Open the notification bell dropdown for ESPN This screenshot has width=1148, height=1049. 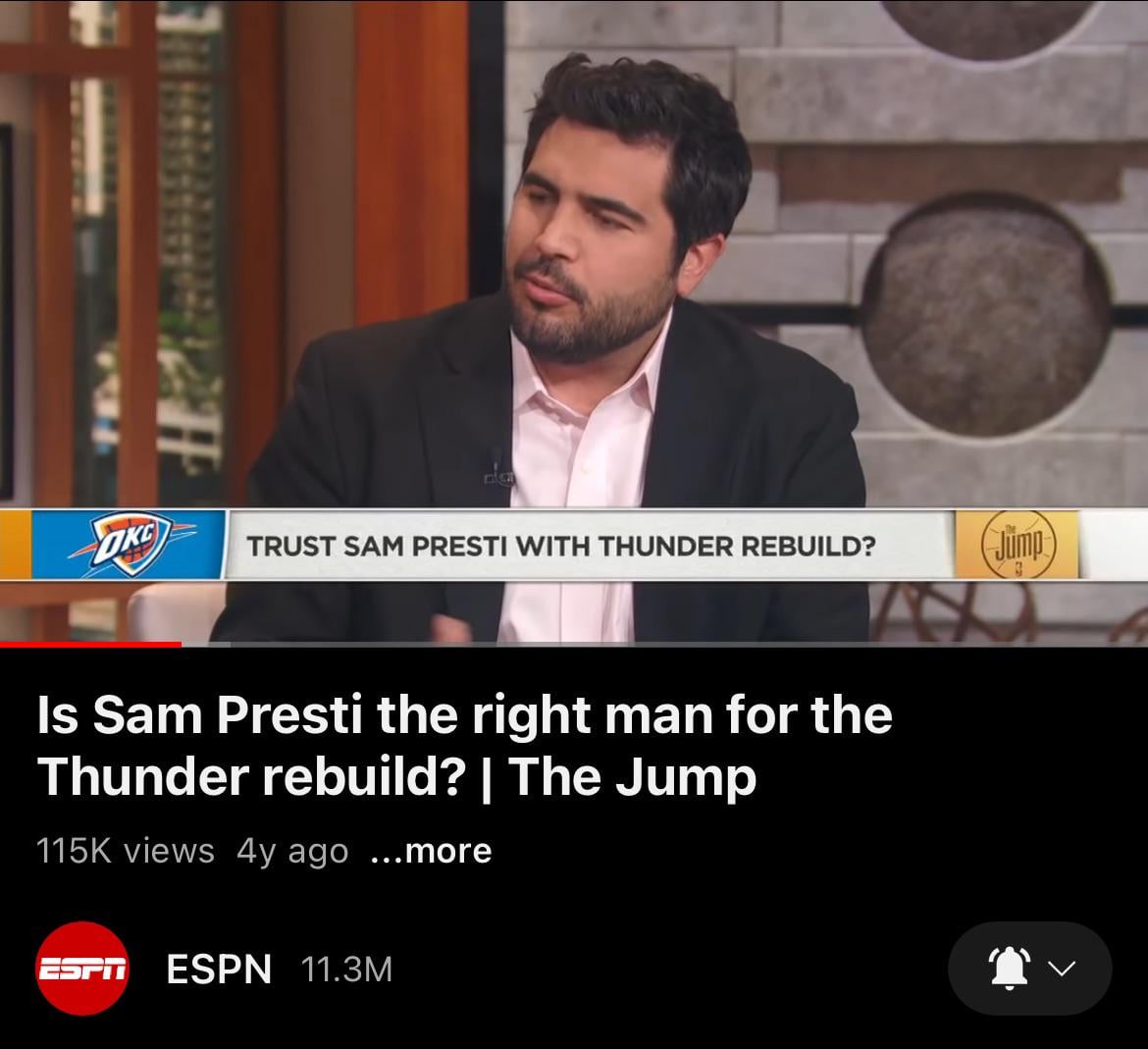[x=1028, y=969]
